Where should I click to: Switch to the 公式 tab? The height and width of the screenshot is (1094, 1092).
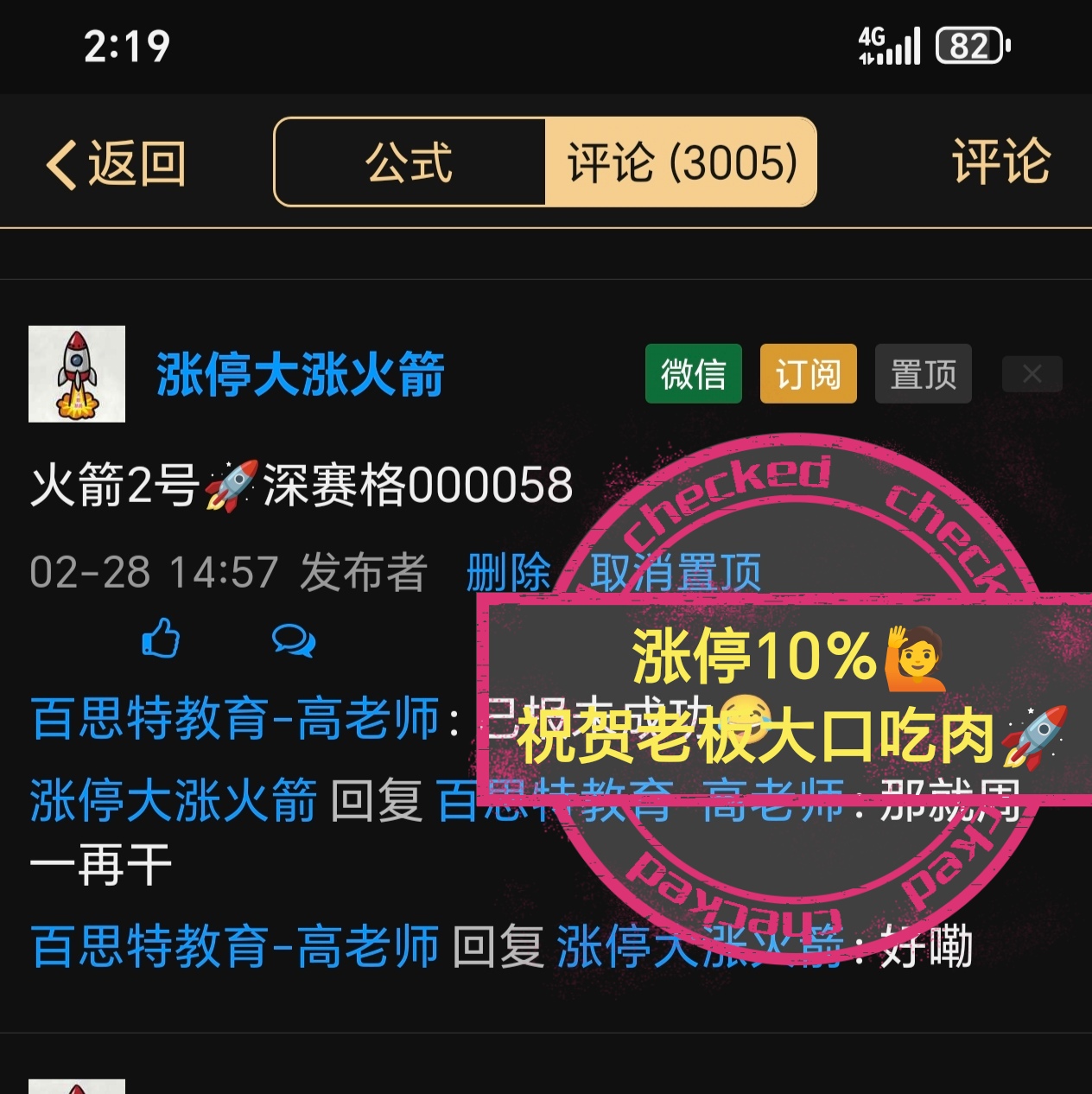tap(409, 162)
